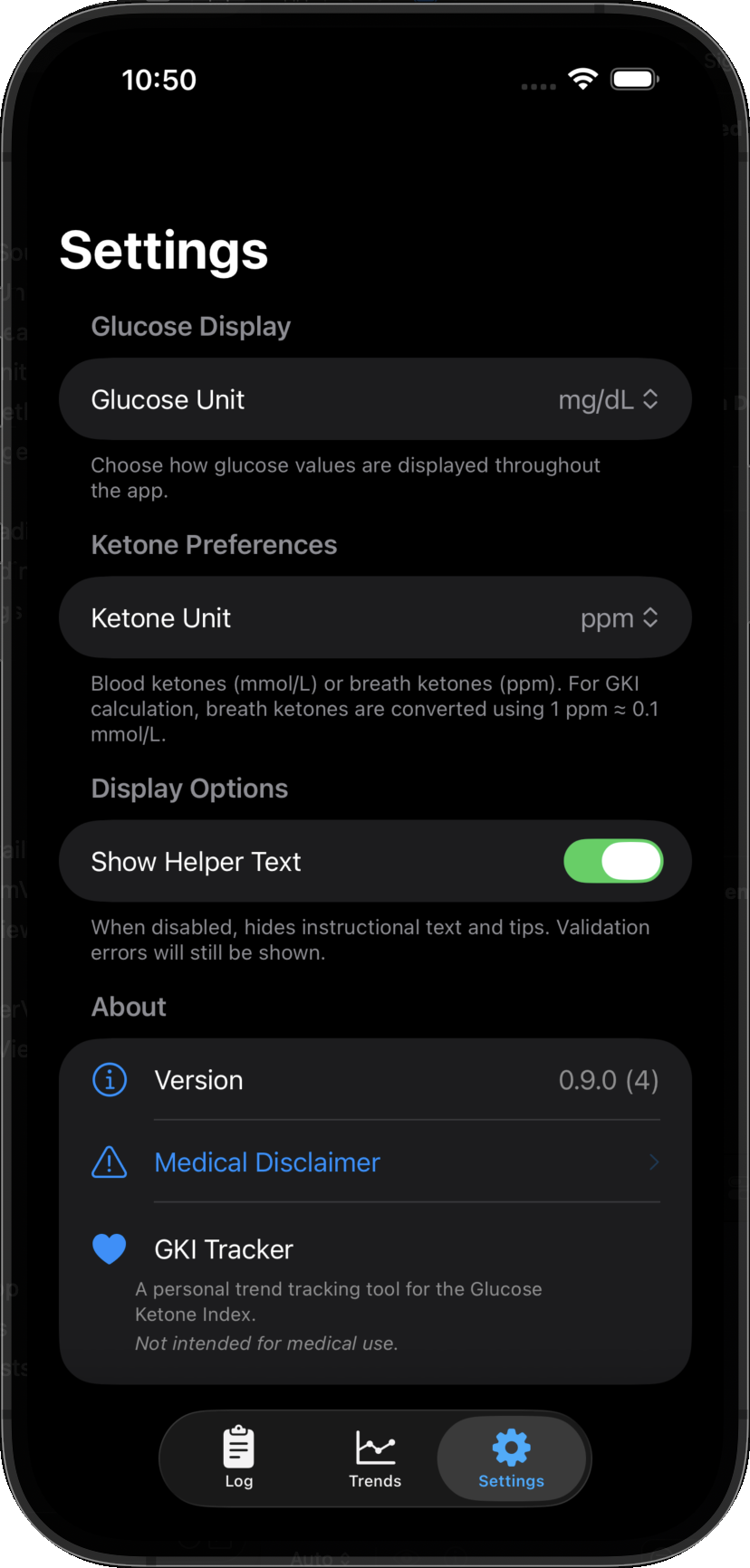
Task: Open Medical Disclaimer
Action: 267,1162
